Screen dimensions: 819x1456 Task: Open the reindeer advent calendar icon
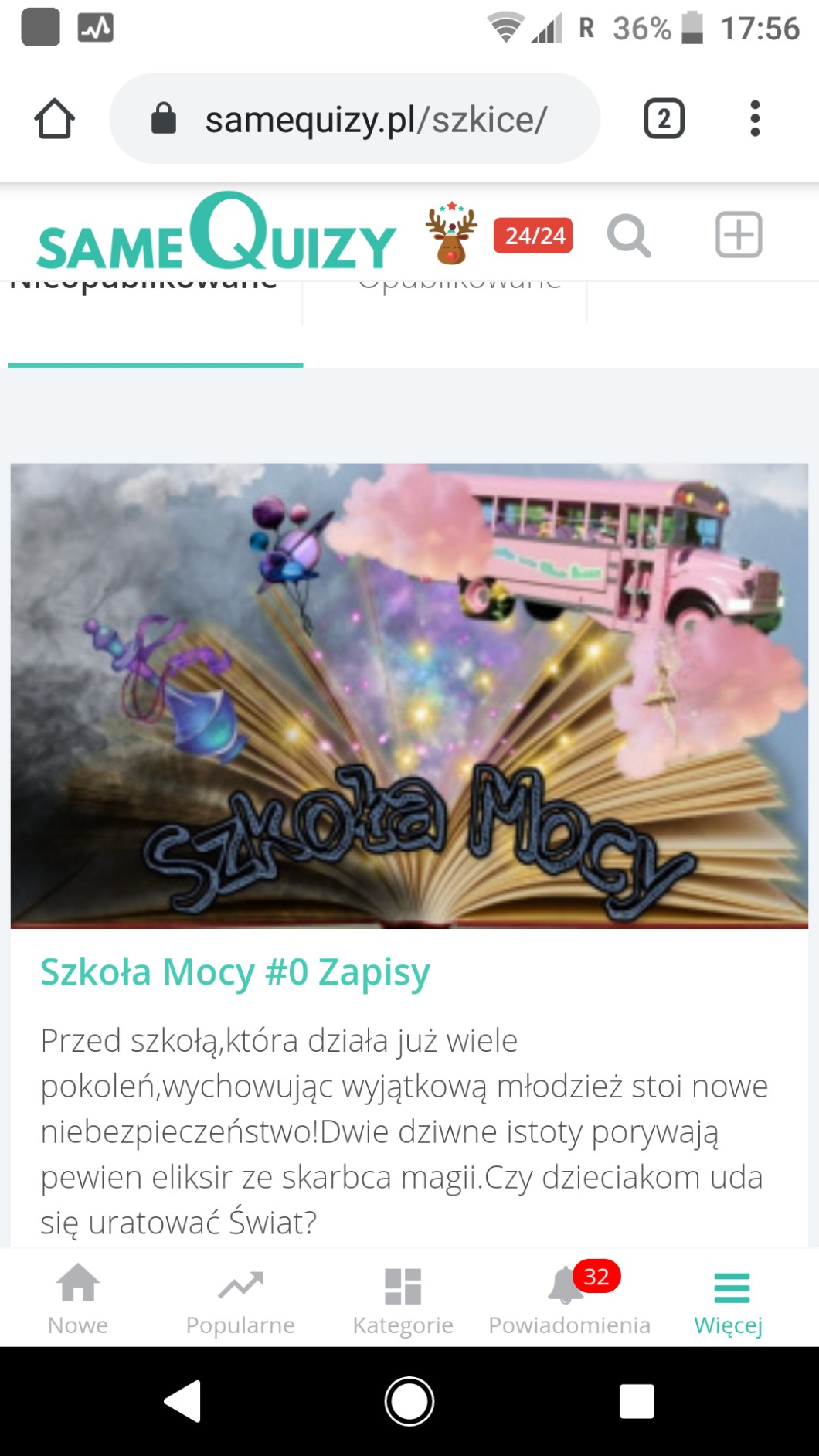(x=451, y=232)
